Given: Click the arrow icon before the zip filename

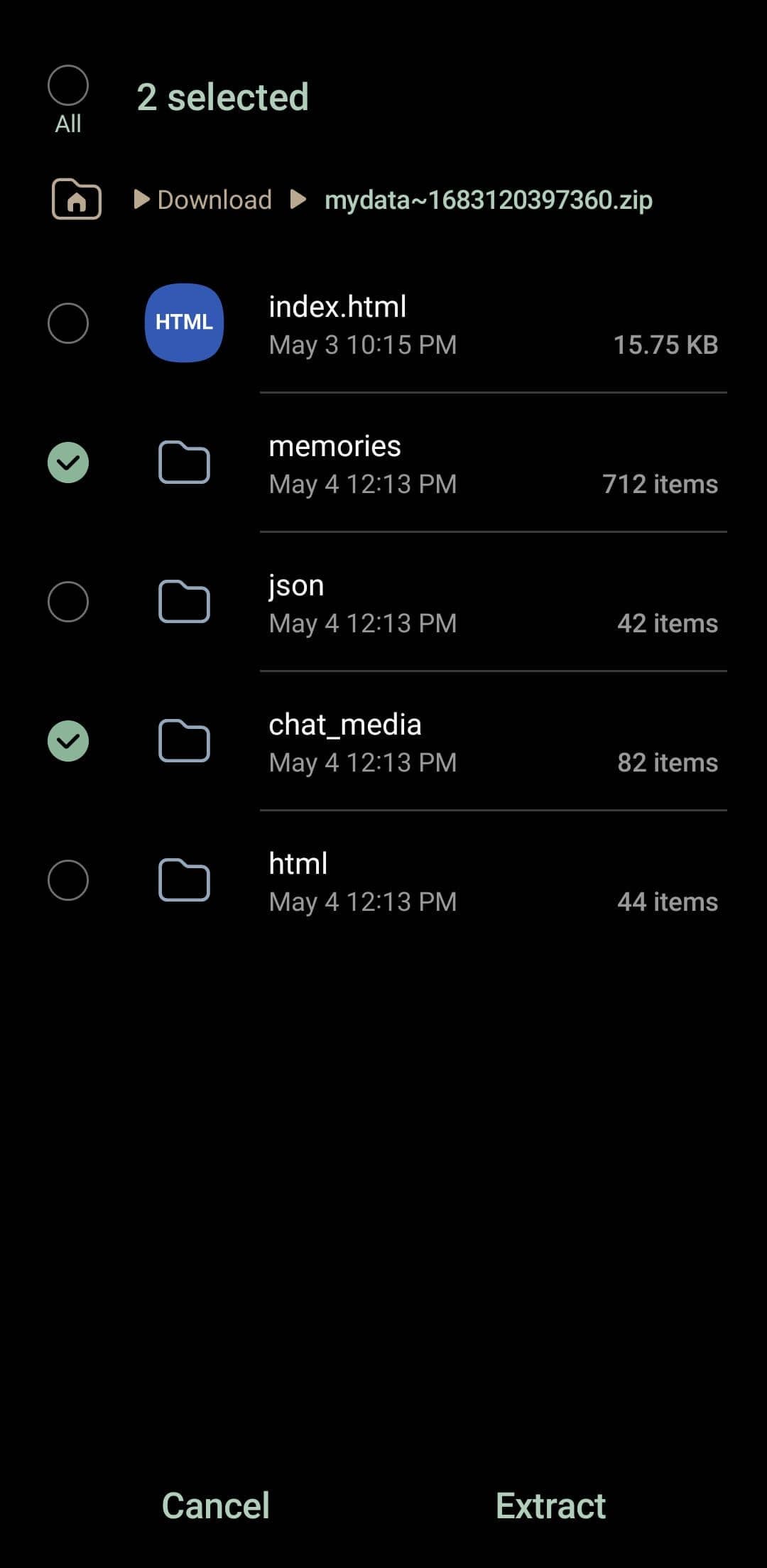Looking at the screenshot, I should [300, 200].
